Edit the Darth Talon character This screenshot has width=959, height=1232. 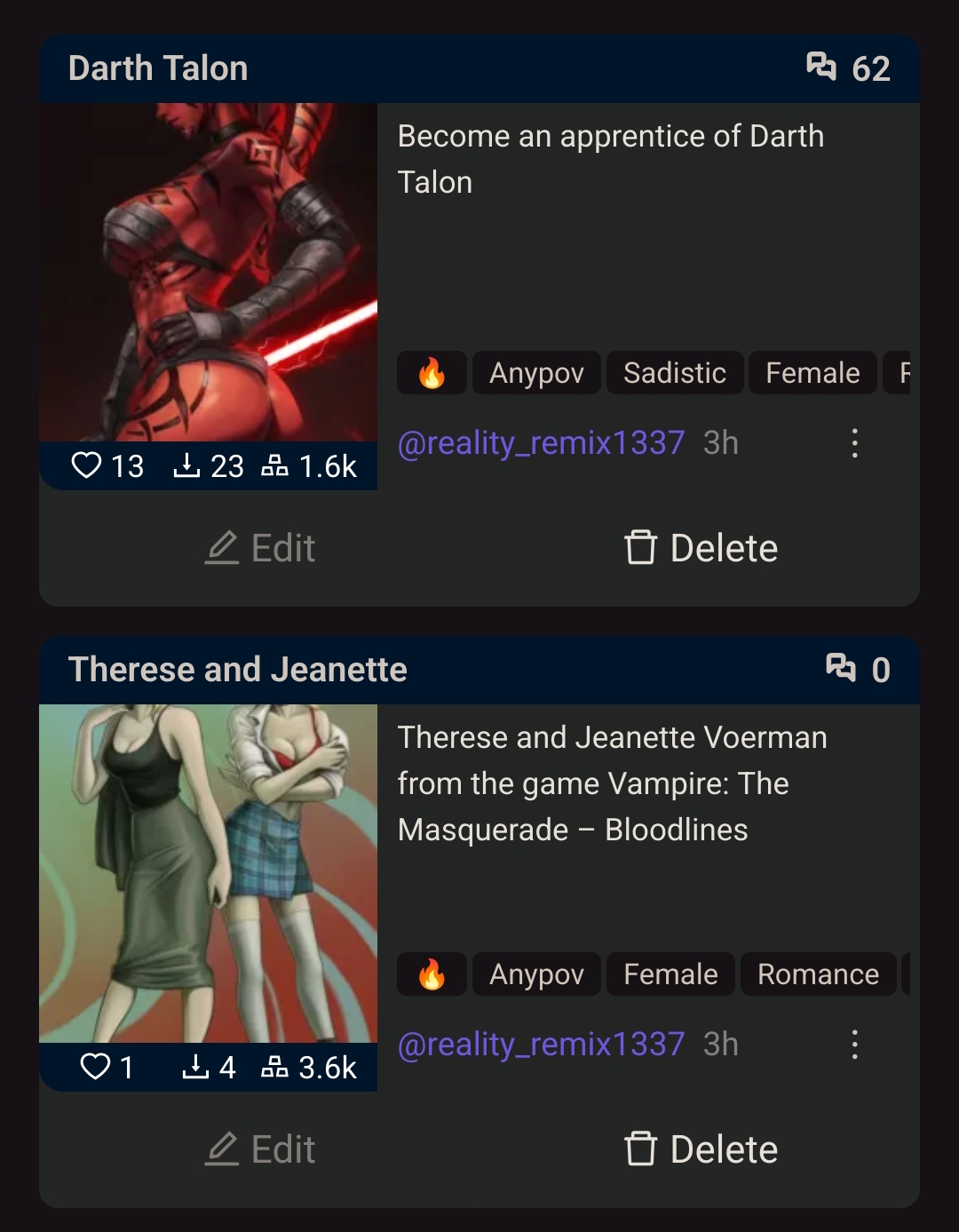coord(260,548)
